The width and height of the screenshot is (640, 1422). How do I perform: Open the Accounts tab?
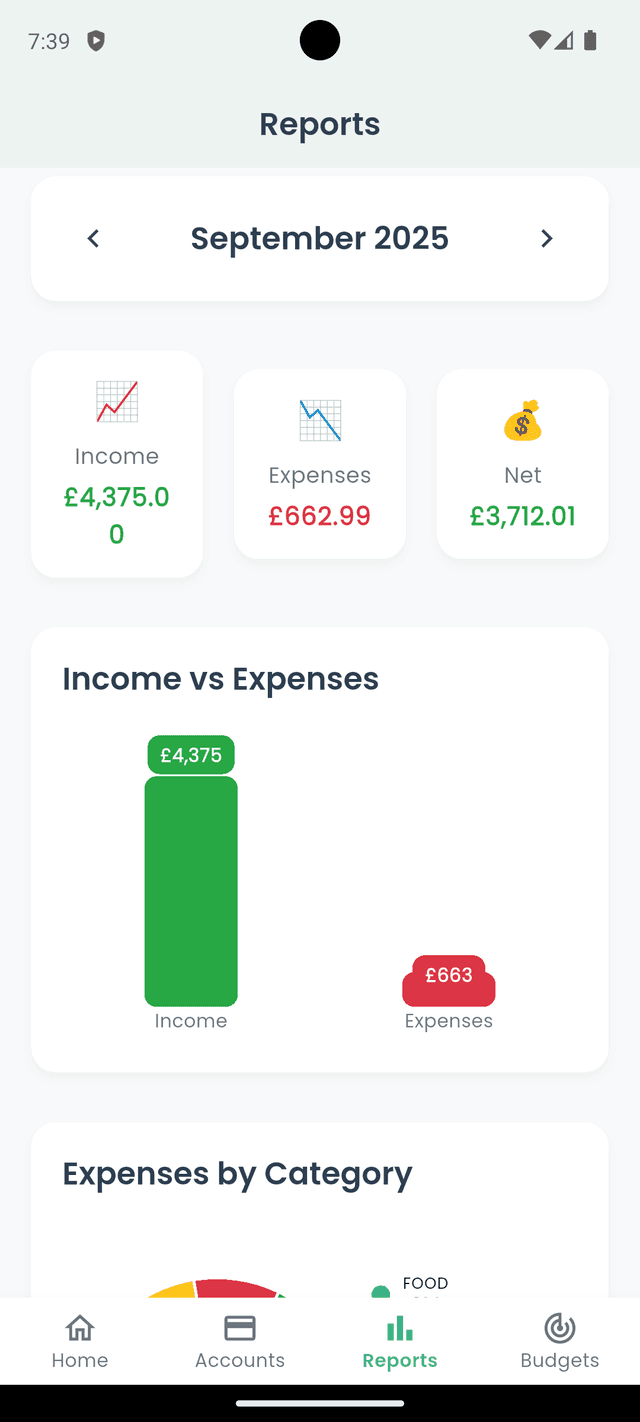pos(240,1341)
